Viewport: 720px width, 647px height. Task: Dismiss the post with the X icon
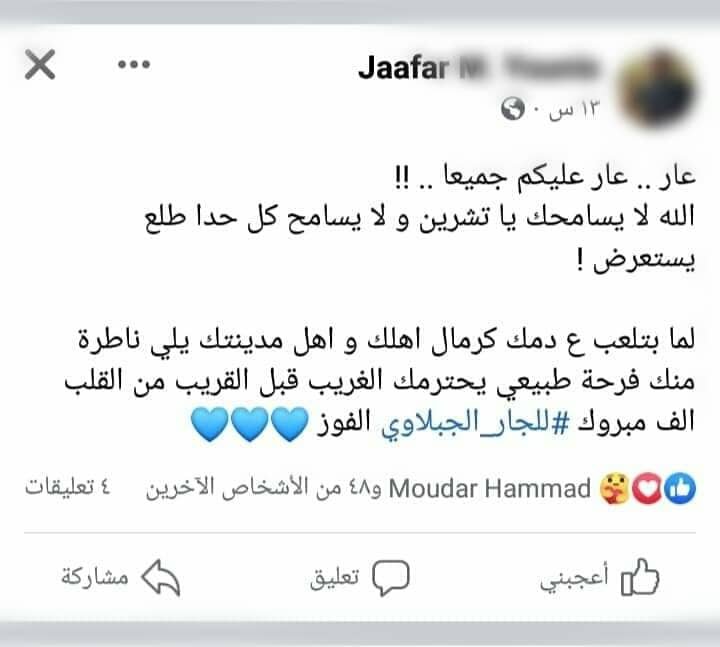pyautogui.click(x=39, y=66)
